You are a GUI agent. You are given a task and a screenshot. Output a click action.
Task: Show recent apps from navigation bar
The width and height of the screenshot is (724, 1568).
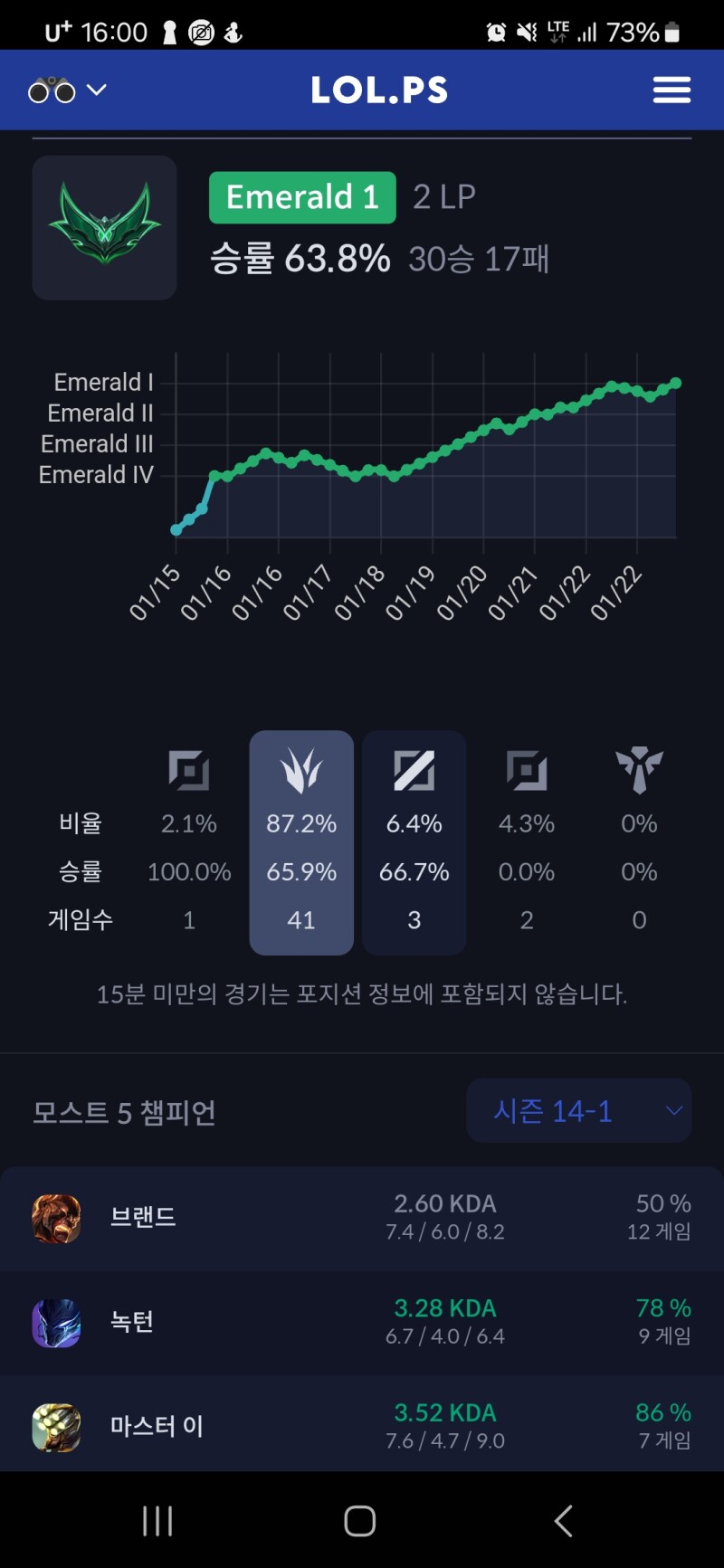[157, 1521]
